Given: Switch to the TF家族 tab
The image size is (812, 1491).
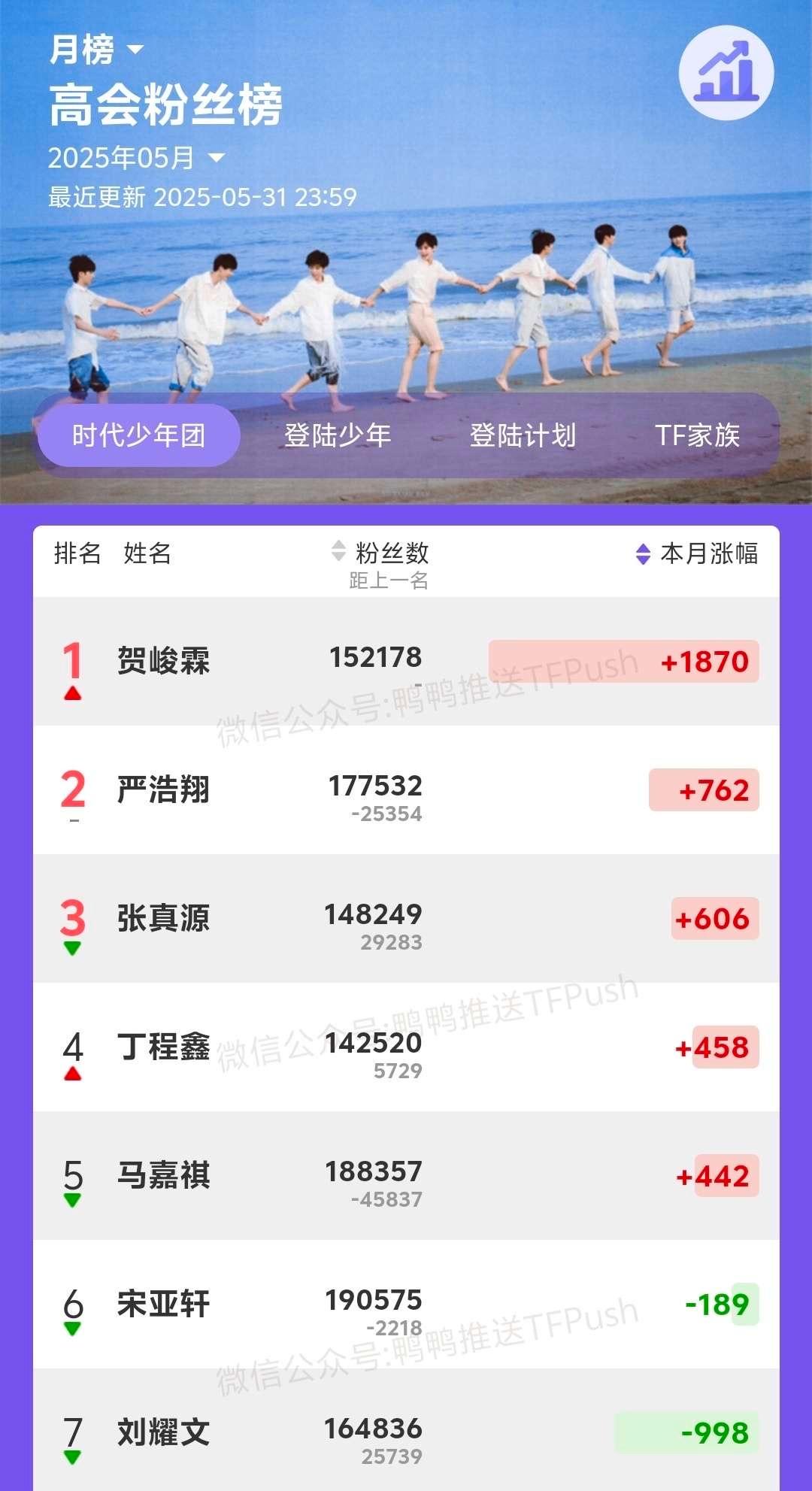Looking at the screenshot, I should (697, 435).
